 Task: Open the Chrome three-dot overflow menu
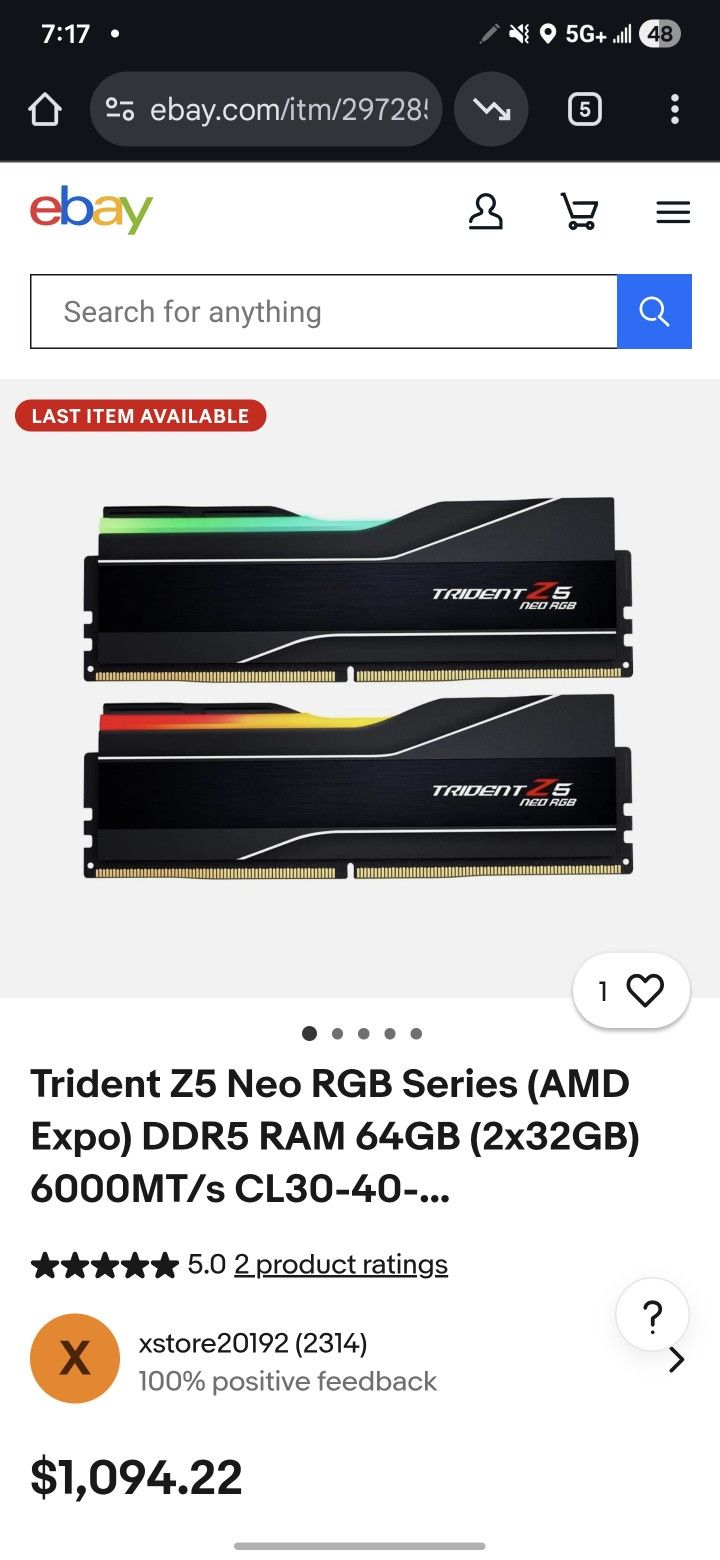(x=675, y=109)
